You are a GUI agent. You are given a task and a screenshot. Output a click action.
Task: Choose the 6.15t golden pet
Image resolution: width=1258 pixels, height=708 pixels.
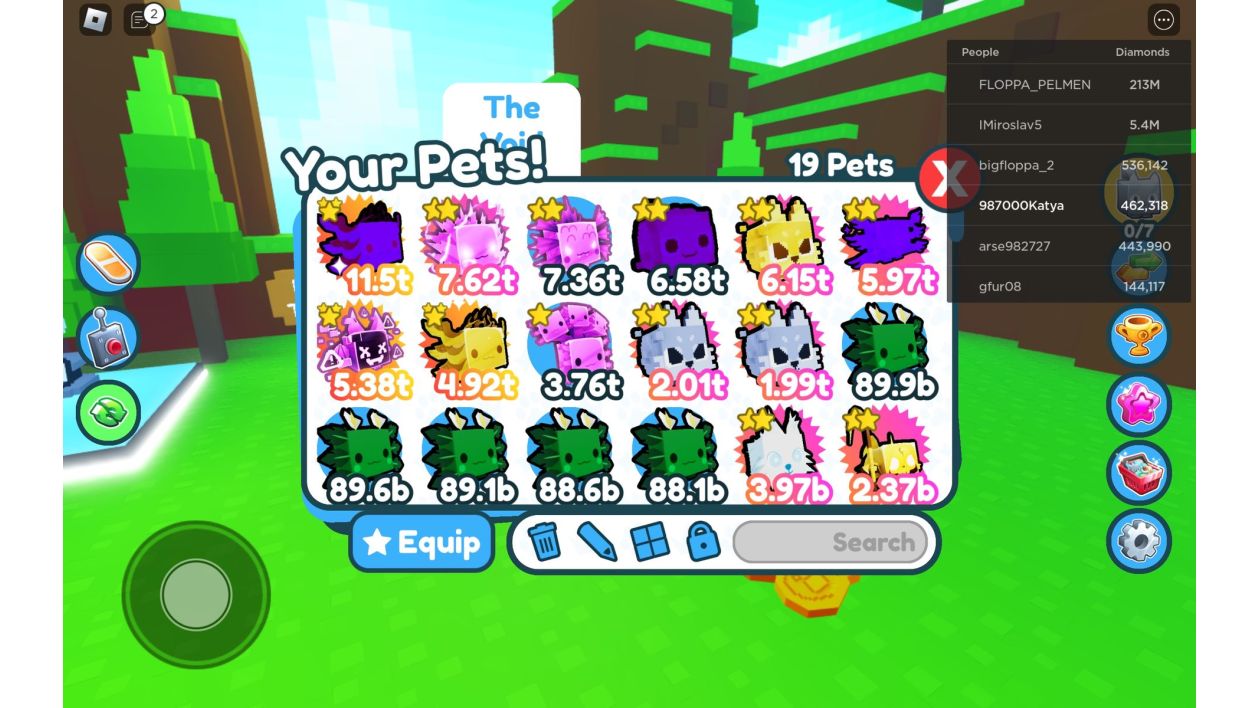(x=781, y=246)
